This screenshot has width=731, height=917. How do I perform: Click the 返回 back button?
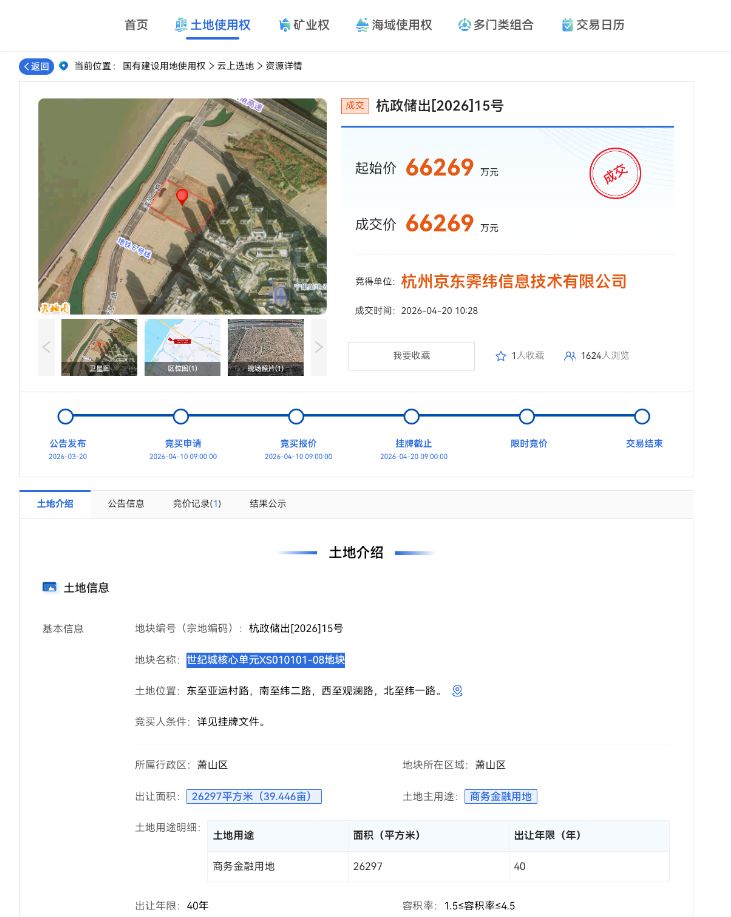click(x=34, y=66)
